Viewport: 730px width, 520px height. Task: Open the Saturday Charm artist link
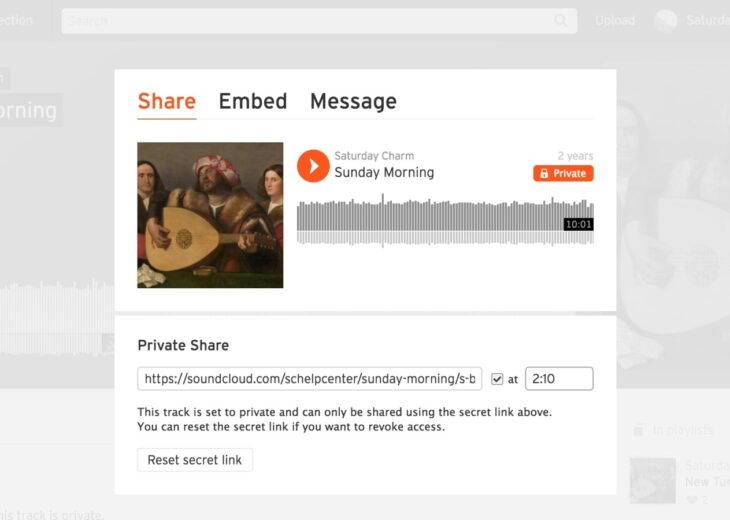[374, 156]
